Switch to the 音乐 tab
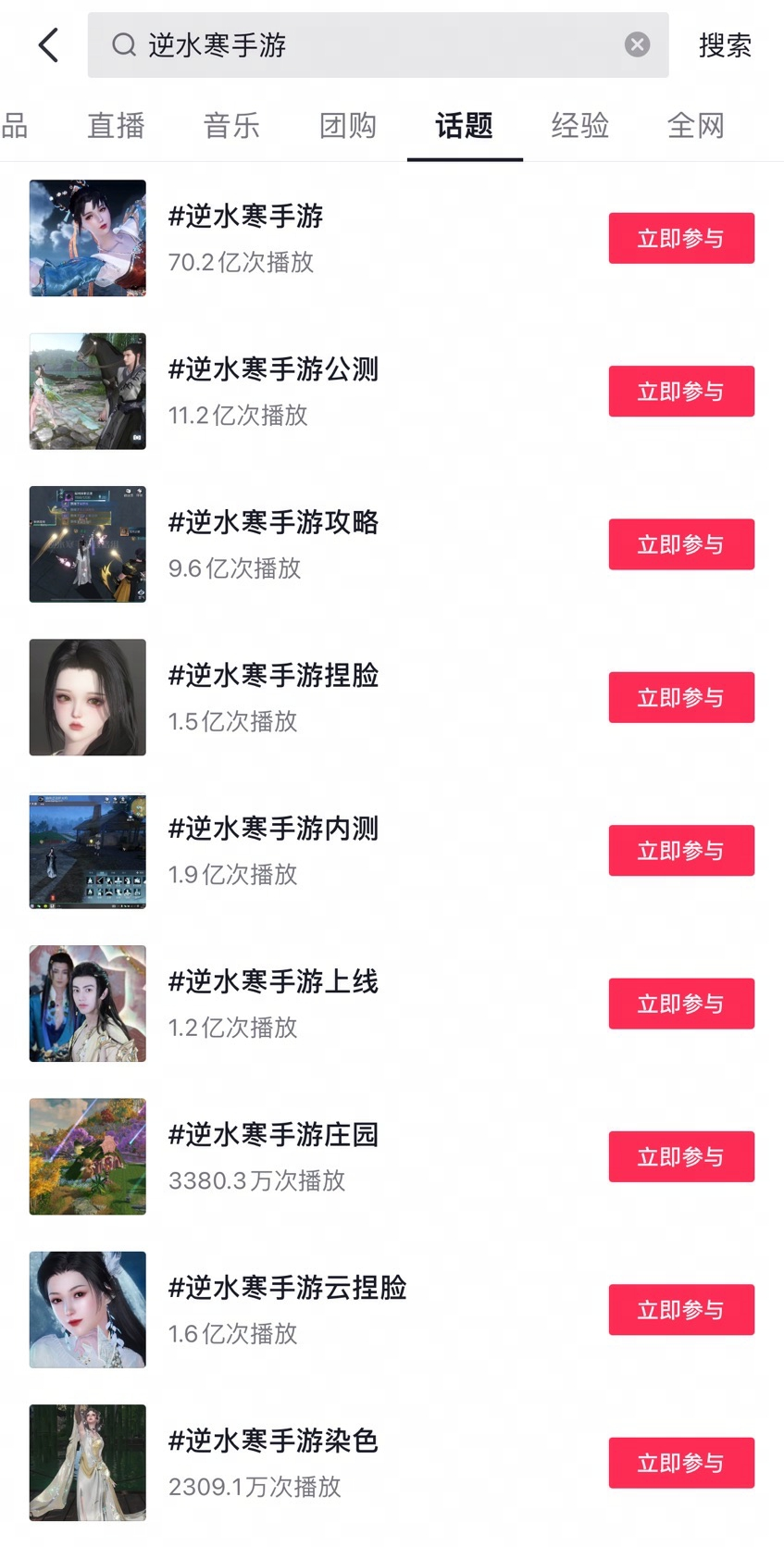This screenshot has height=1547, width=784. (x=232, y=126)
